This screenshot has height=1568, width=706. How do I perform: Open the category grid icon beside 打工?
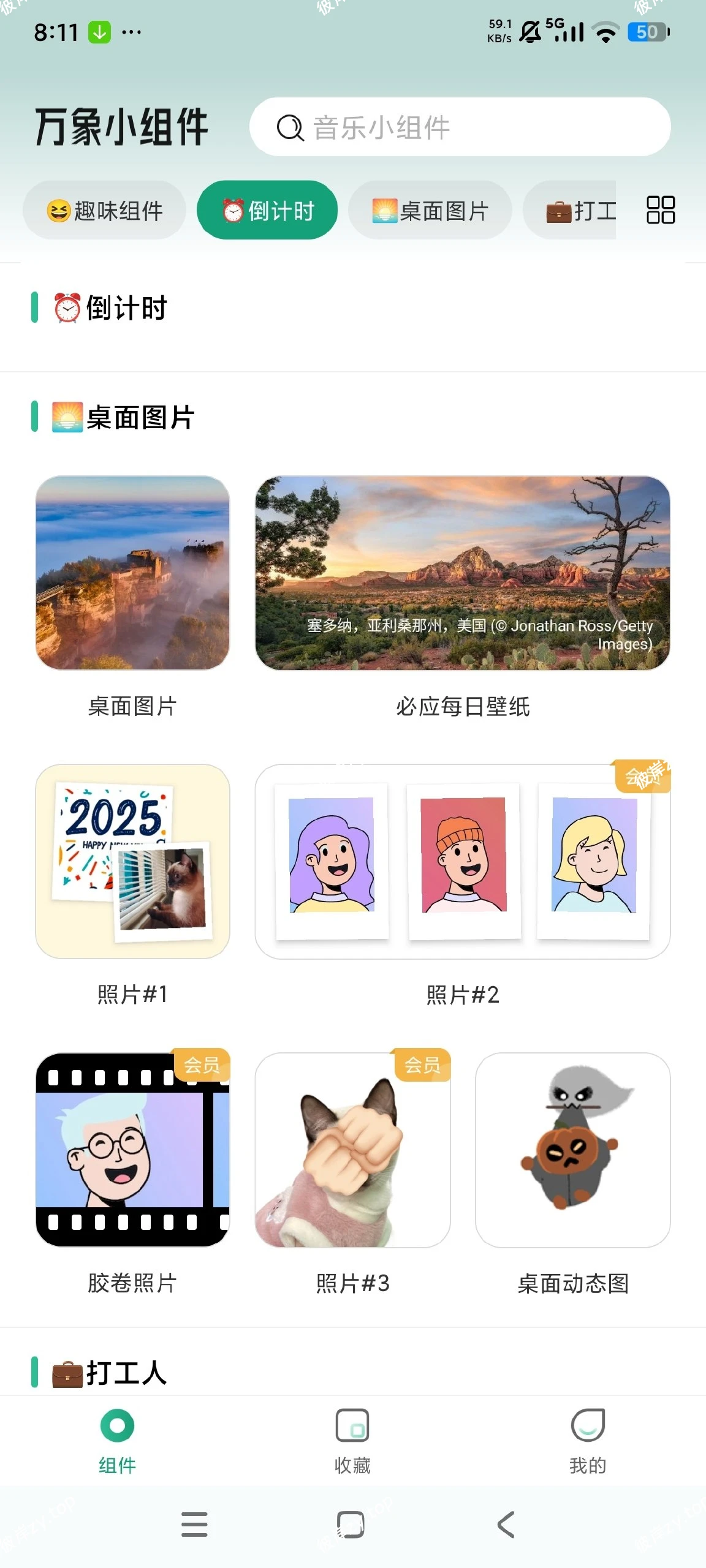pyautogui.click(x=662, y=209)
